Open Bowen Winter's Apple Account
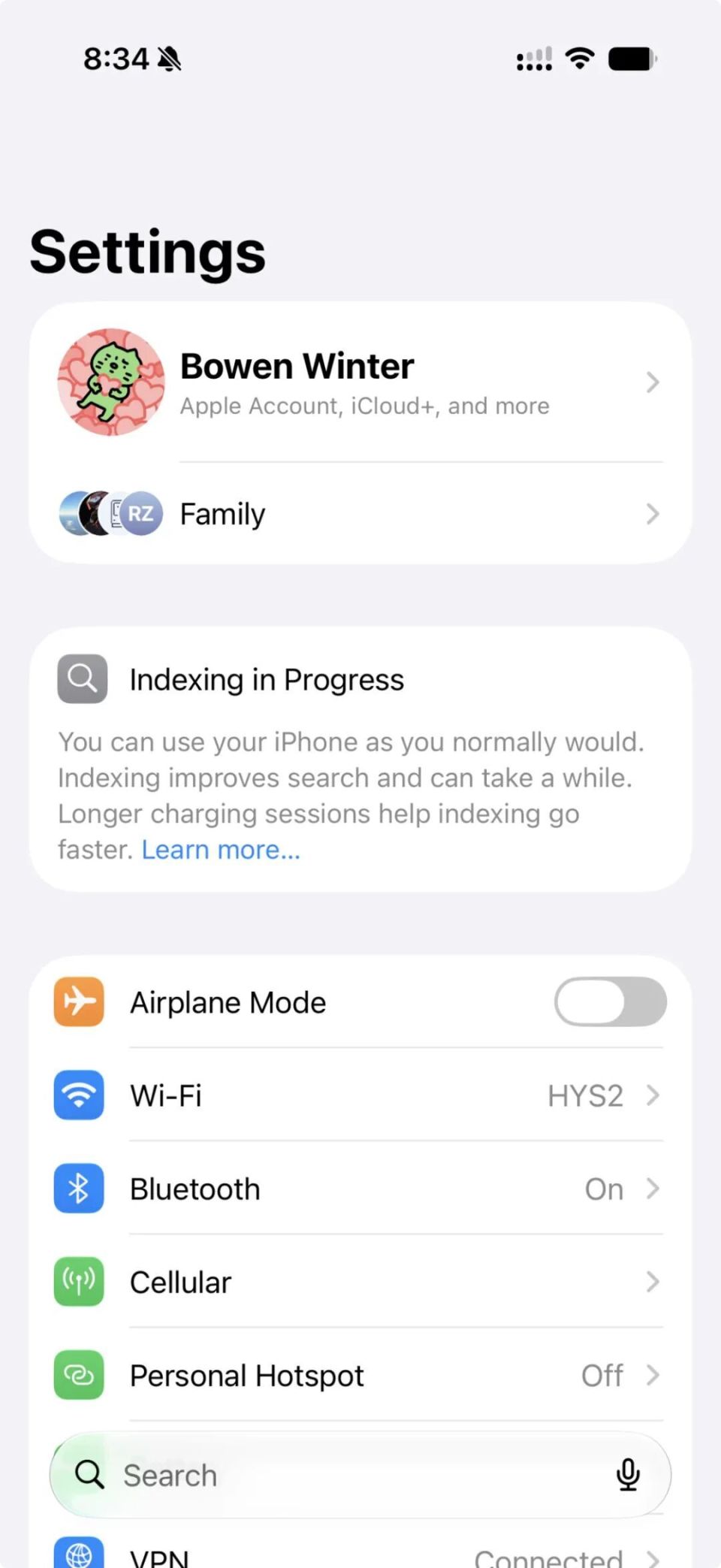The width and height of the screenshot is (721, 1568). (x=360, y=382)
